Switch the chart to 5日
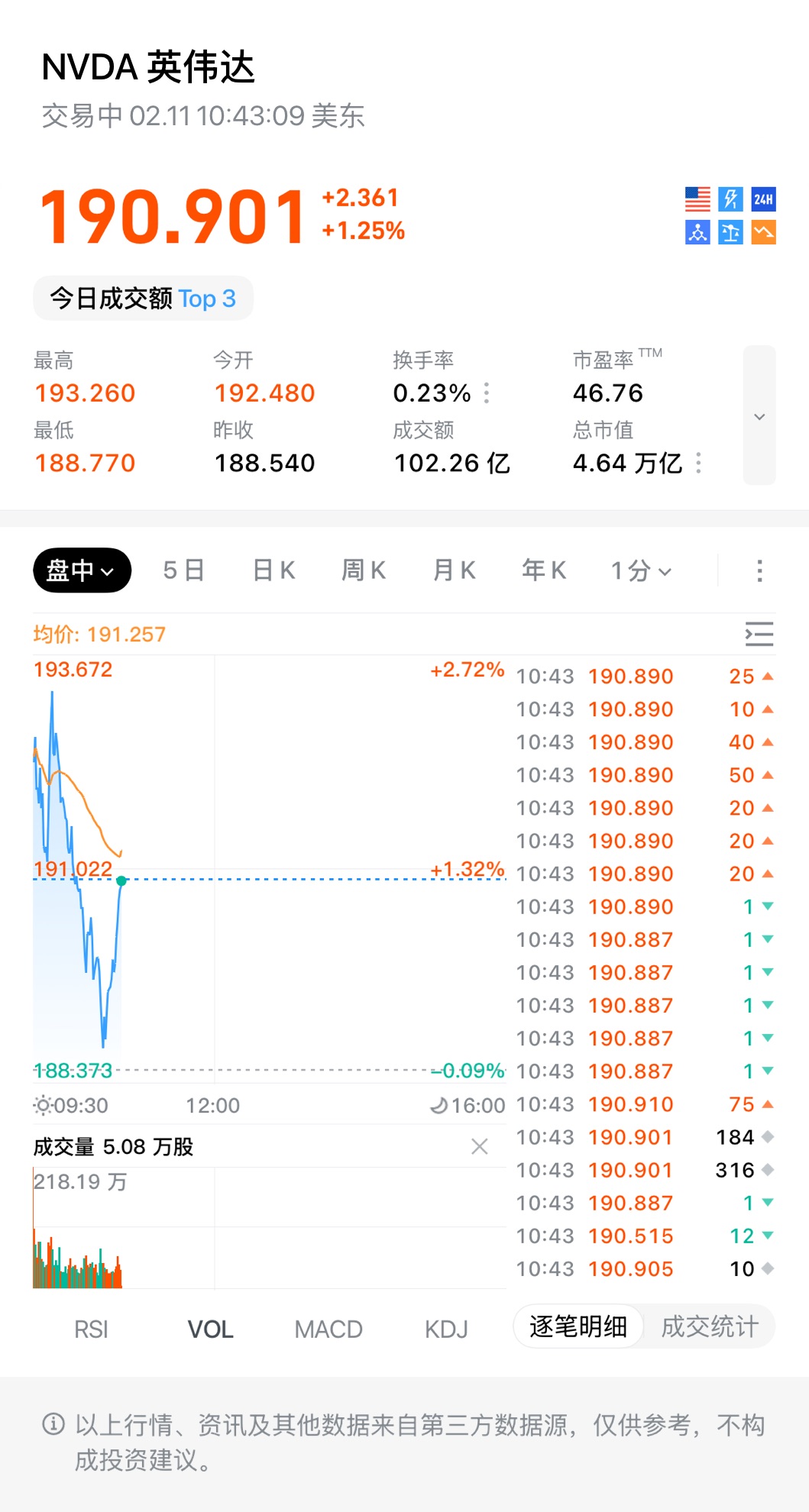The height and width of the screenshot is (1512, 809). coord(183,570)
